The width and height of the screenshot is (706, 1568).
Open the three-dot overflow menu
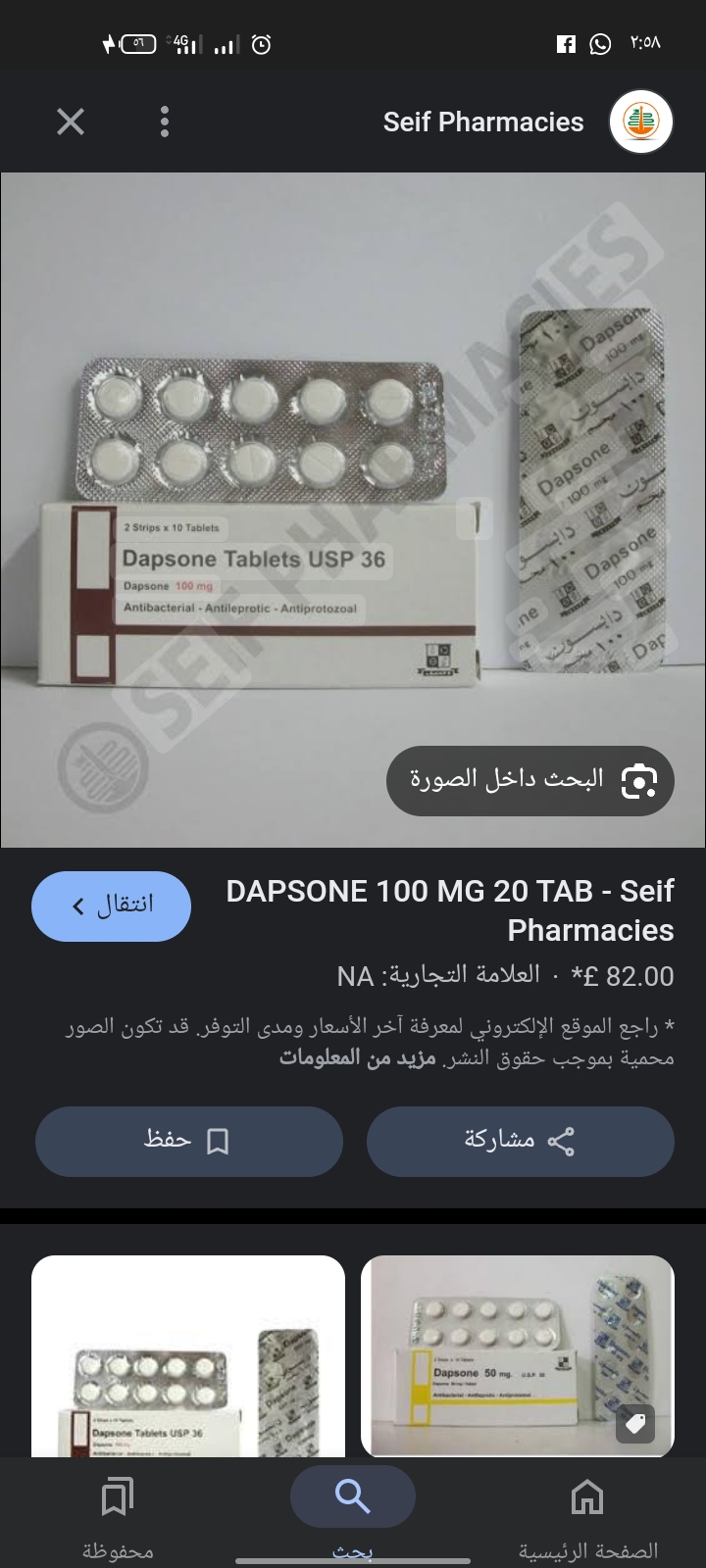point(165,122)
